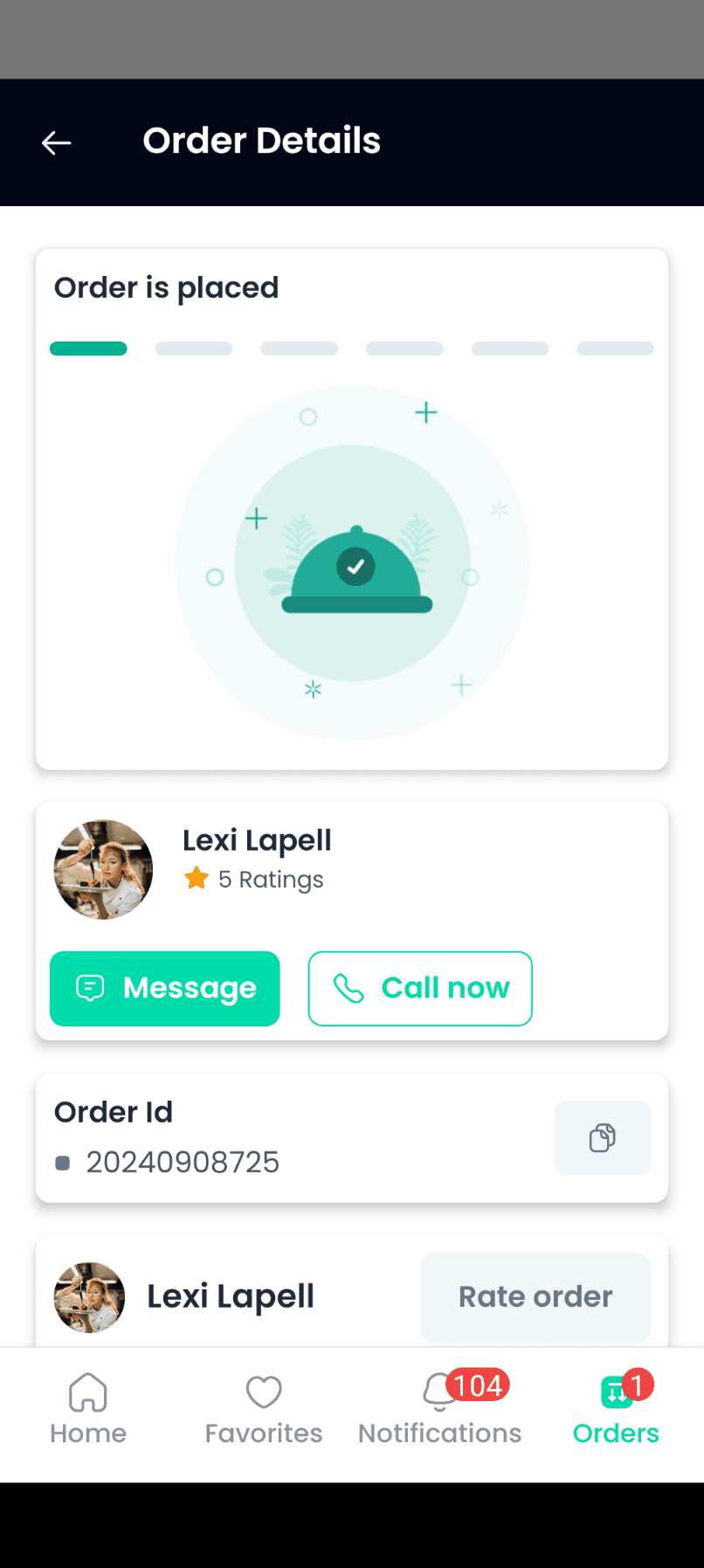Select the Orders tab

pos(616,1409)
